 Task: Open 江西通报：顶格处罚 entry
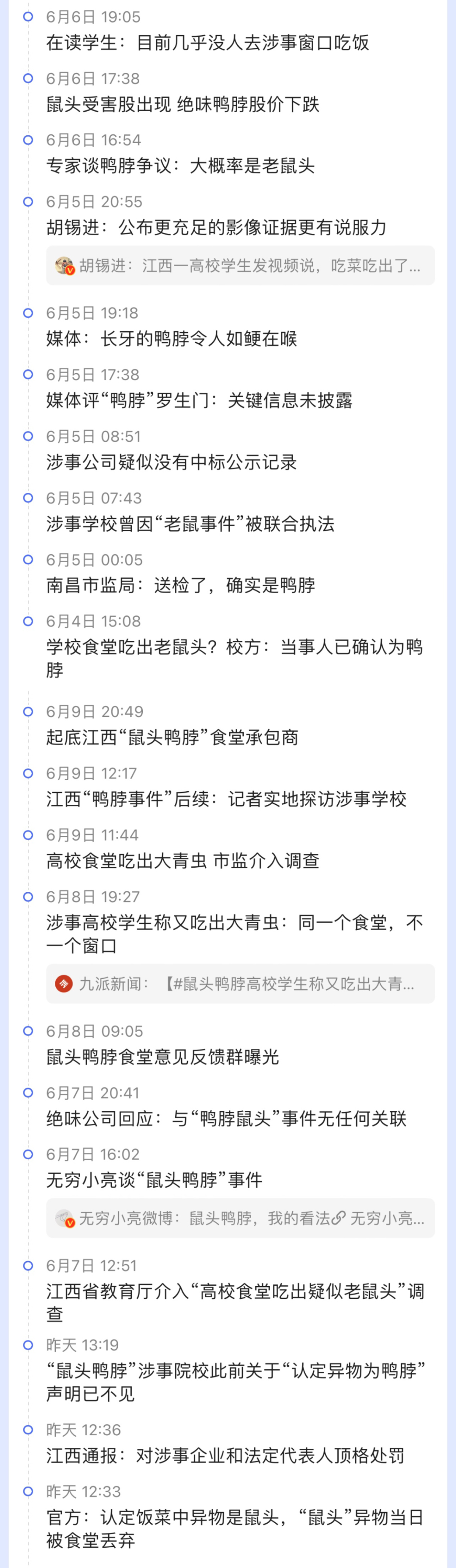pos(225,1456)
